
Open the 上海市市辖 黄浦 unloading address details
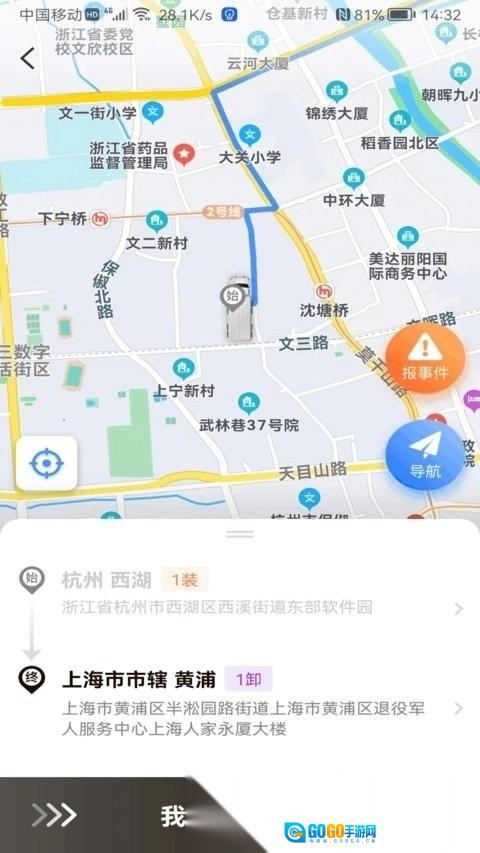240,702
